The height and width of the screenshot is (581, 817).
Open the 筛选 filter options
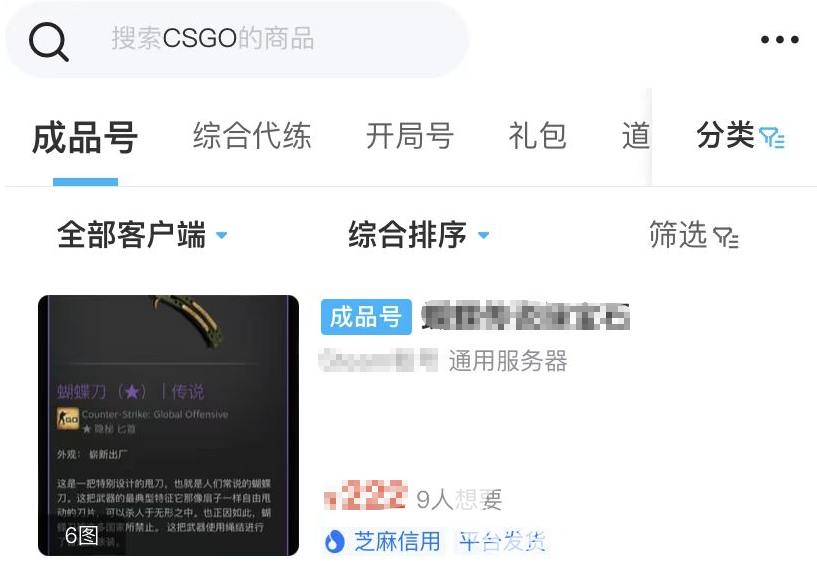(694, 234)
